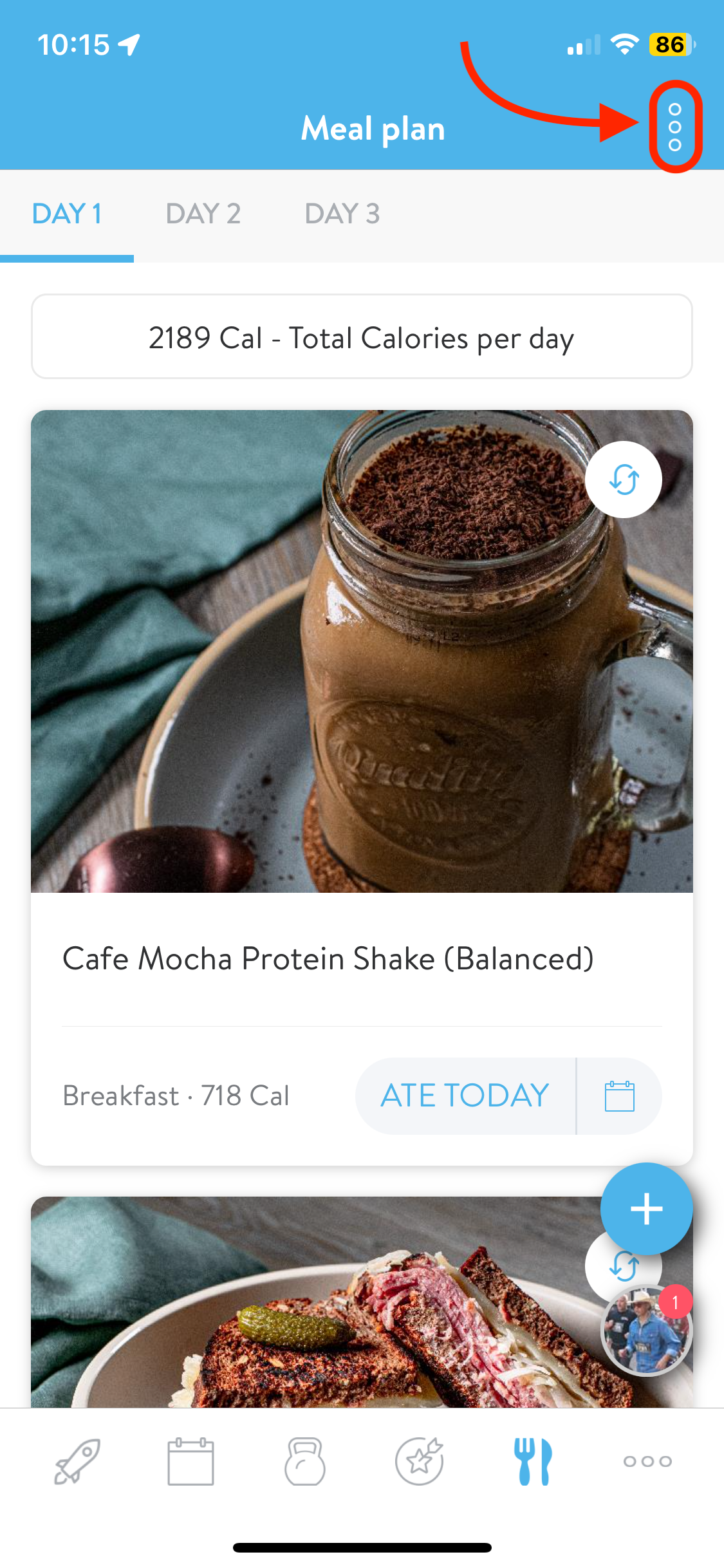Open the three-dot overflow menu

[x=674, y=127]
